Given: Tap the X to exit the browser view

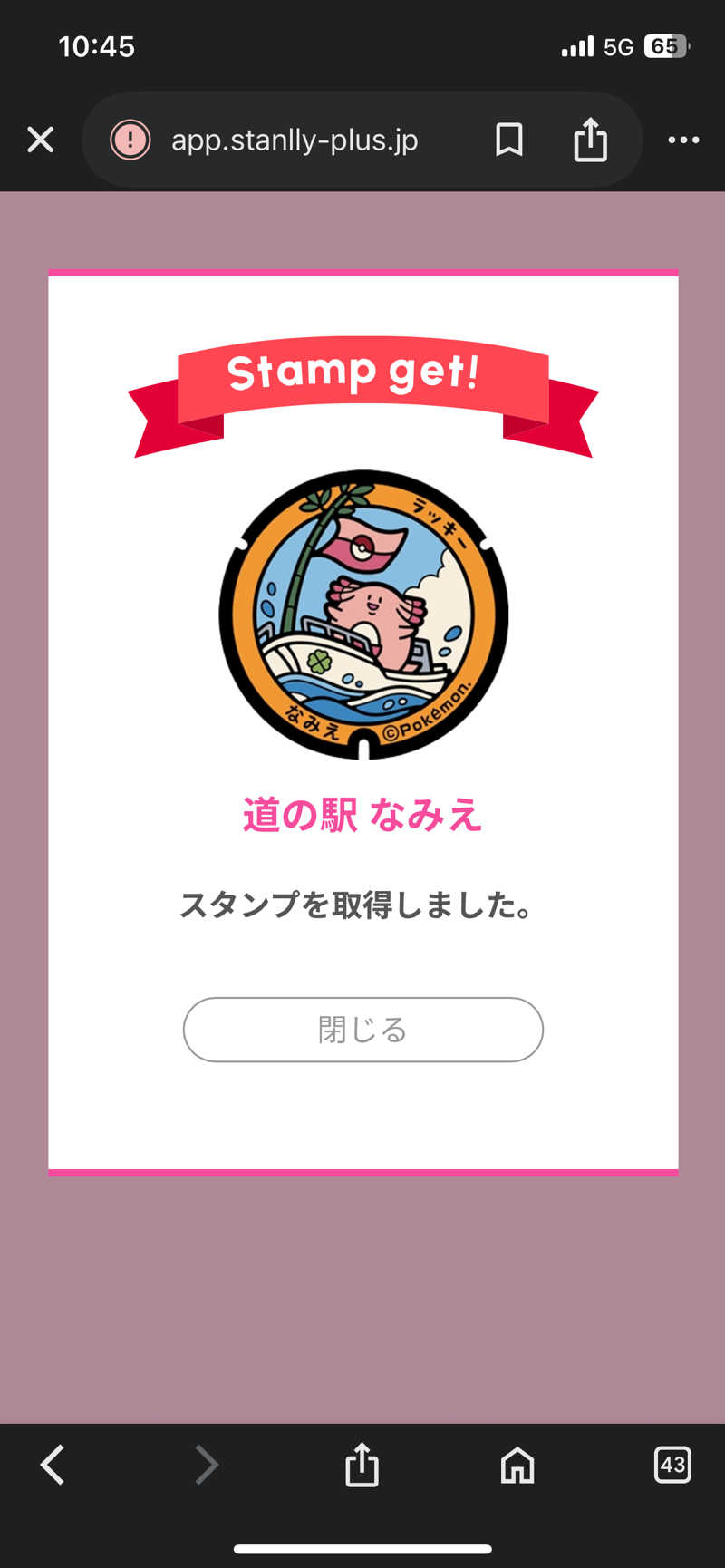Looking at the screenshot, I should [x=40, y=140].
